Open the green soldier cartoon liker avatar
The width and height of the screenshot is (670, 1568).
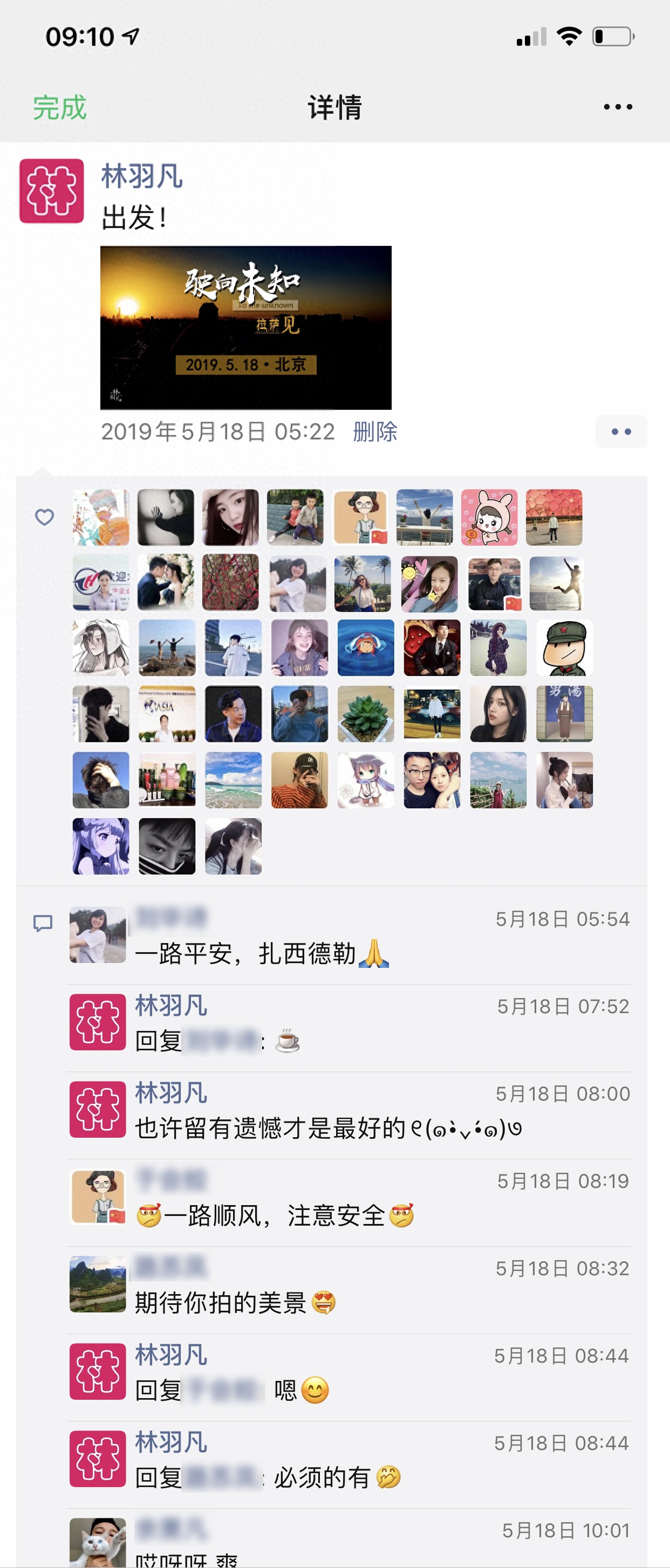tap(564, 648)
